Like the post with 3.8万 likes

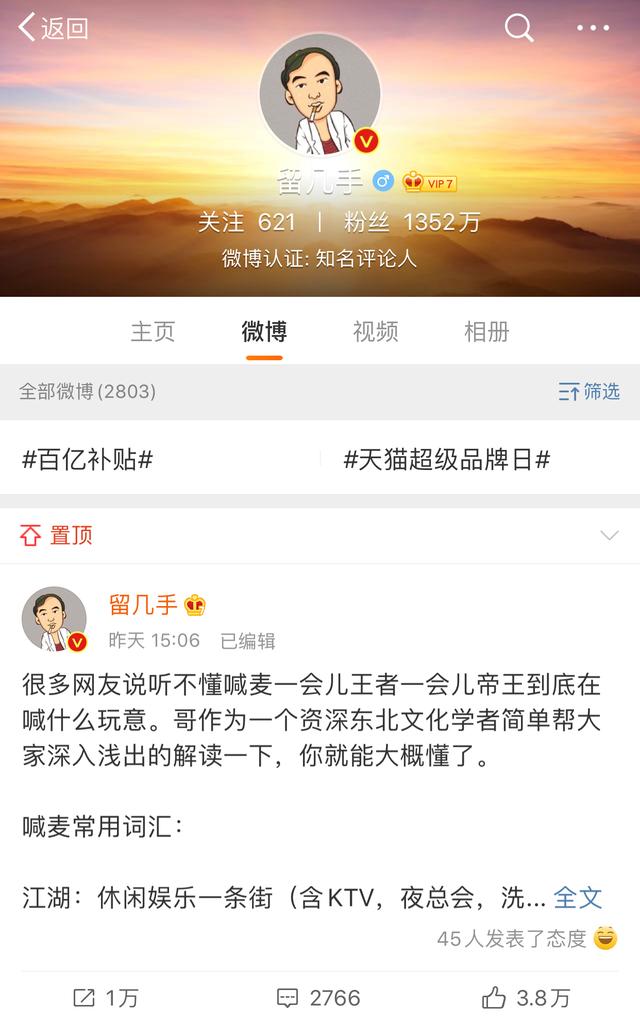(x=527, y=997)
